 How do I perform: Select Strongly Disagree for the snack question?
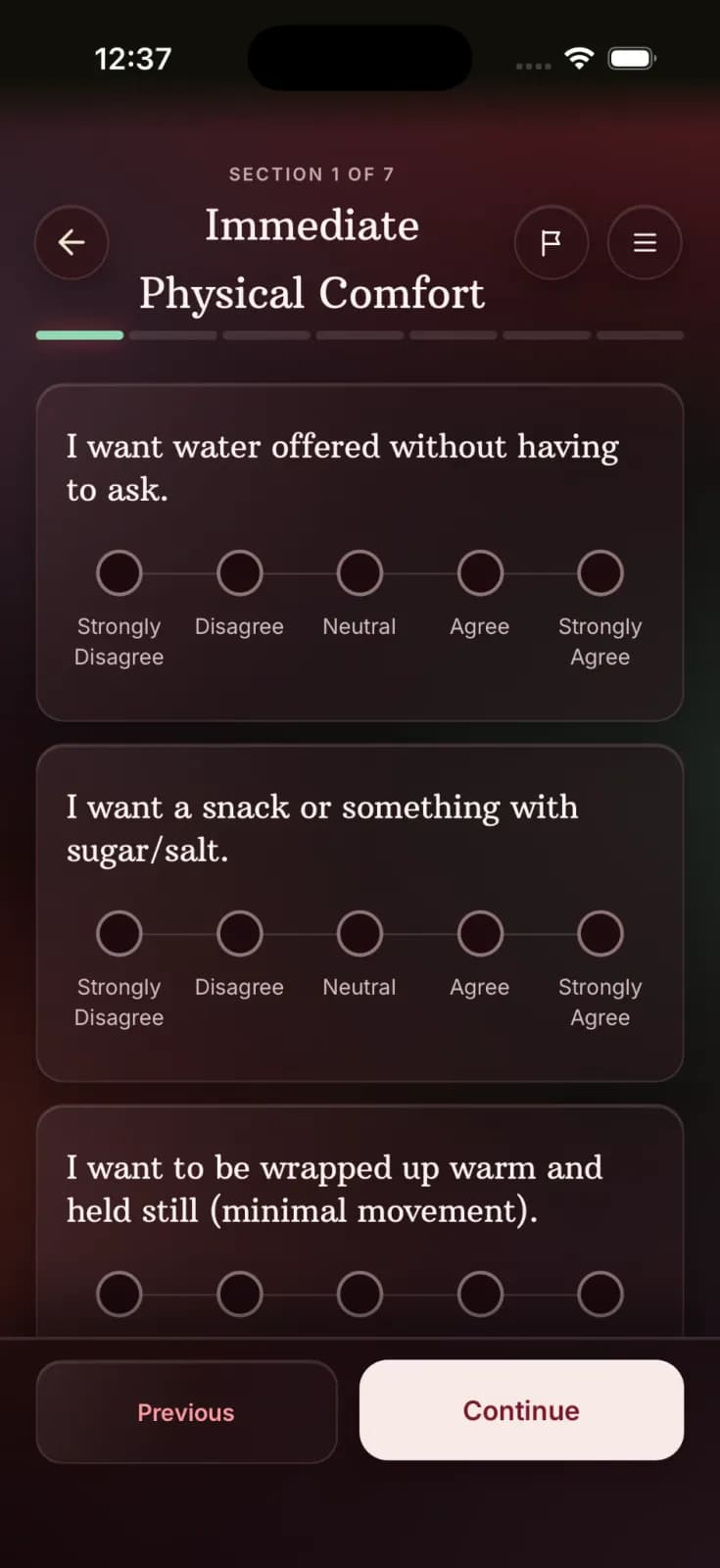pyautogui.click(x=120, y=933)
